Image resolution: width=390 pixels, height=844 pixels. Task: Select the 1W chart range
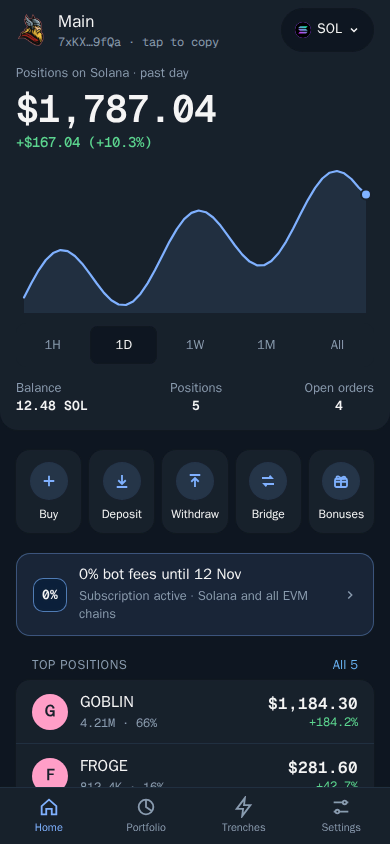(195, 345)
